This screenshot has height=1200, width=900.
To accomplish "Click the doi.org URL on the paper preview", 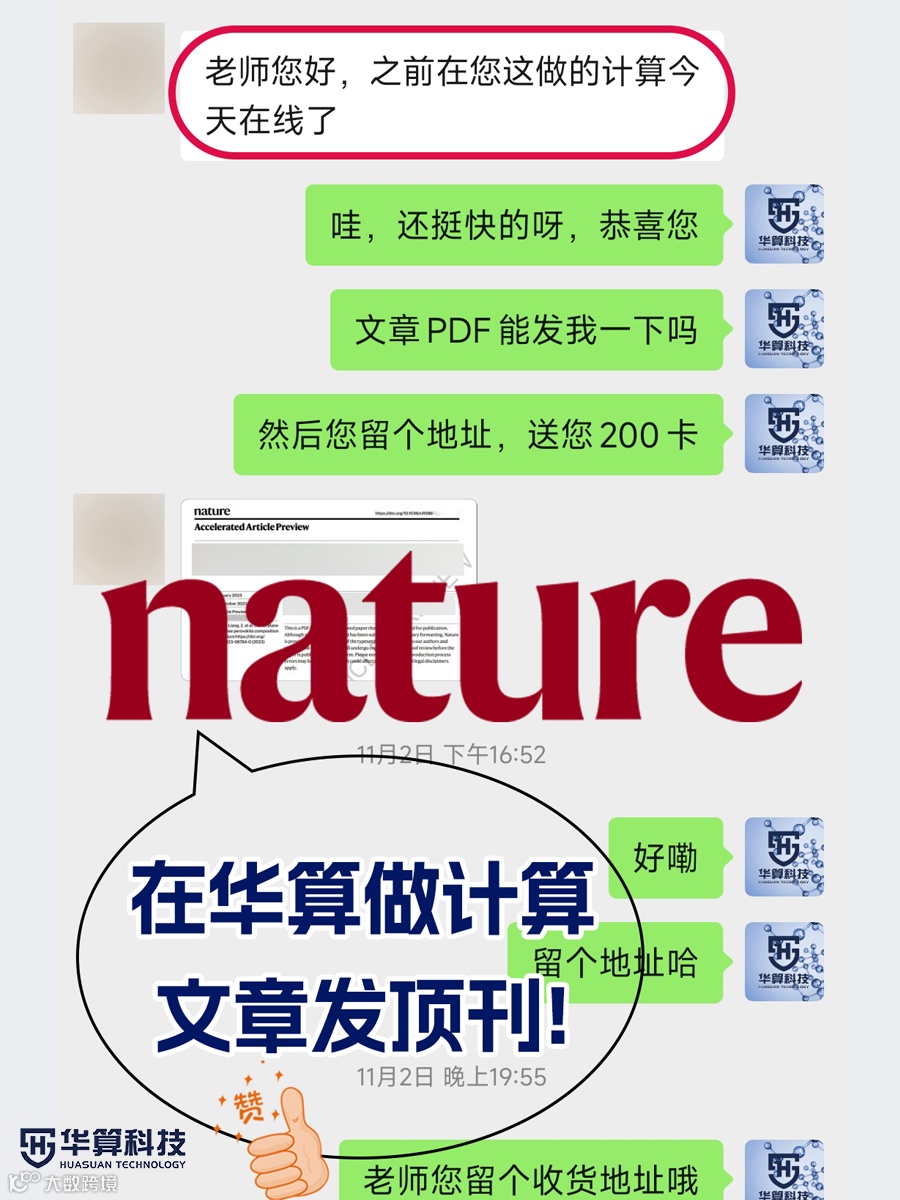I will [405, 511].
